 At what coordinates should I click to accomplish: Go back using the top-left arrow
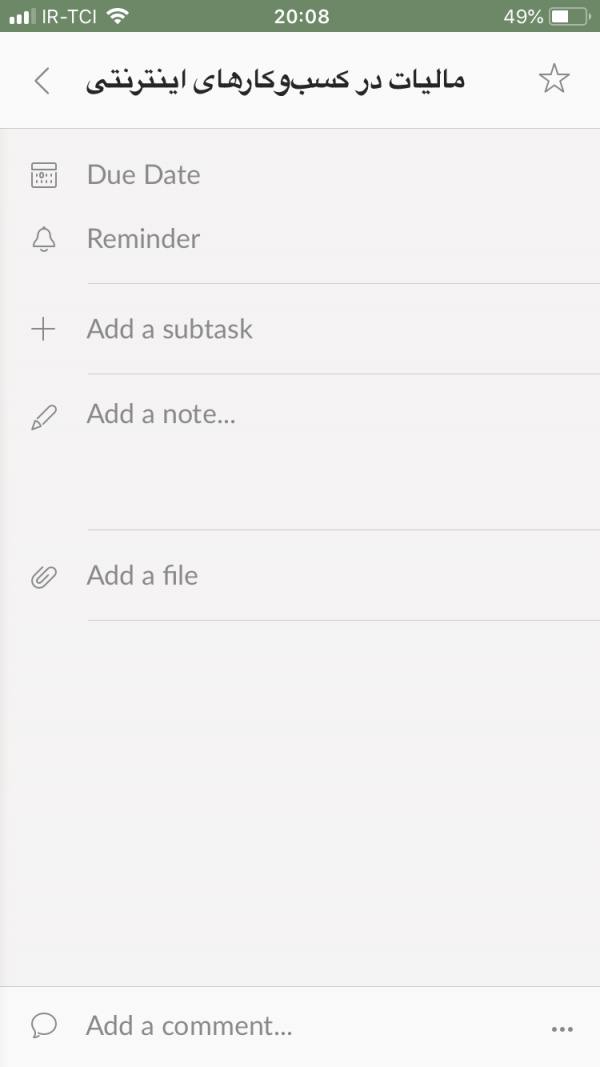(x=42, y=81)
